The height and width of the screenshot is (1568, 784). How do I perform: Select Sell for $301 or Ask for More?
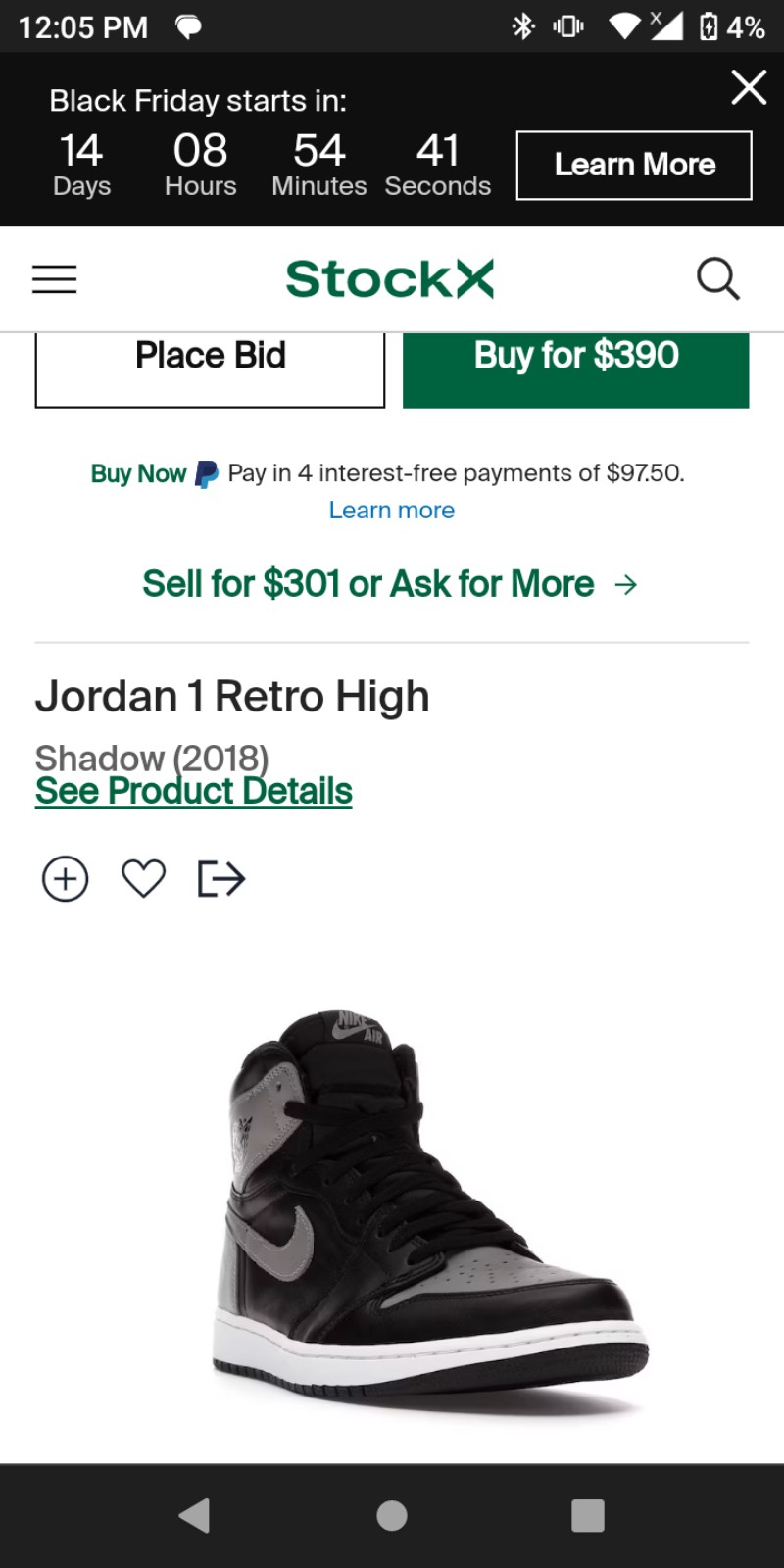(x=390, y=584)
